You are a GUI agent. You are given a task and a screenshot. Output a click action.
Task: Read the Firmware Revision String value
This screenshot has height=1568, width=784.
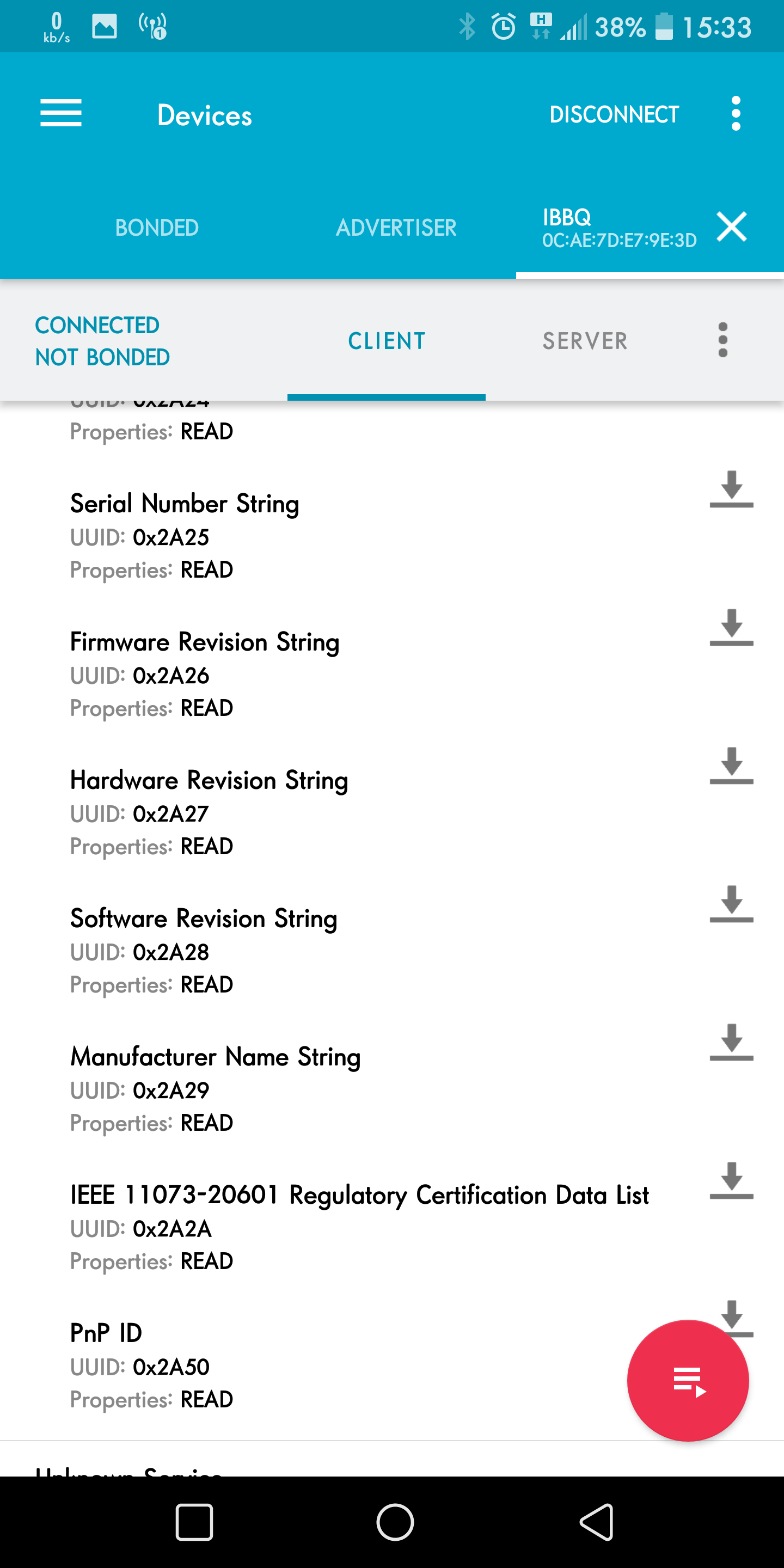pyautogui.click(x=731, y=627)
